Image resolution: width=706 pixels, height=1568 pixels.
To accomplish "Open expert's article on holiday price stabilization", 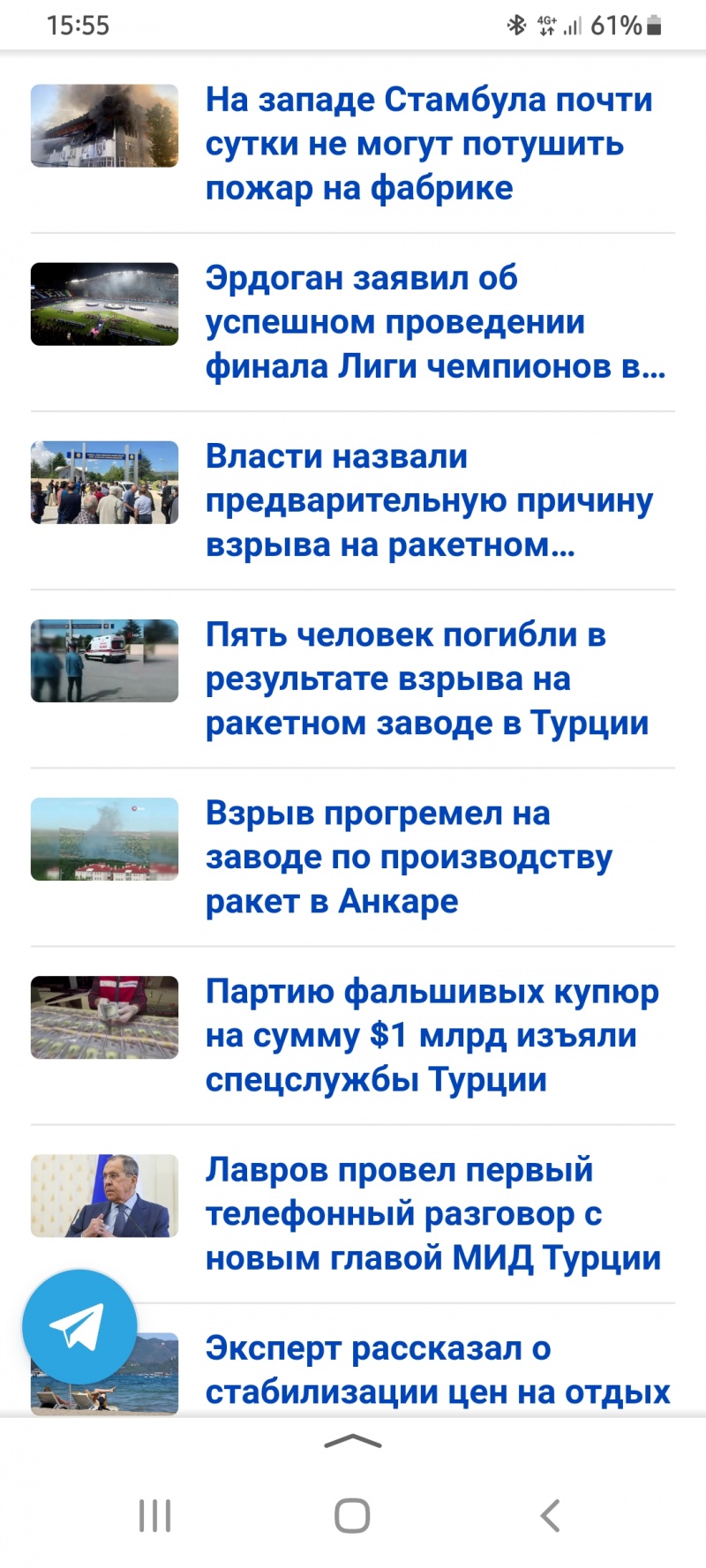I will coord(438,1370).
